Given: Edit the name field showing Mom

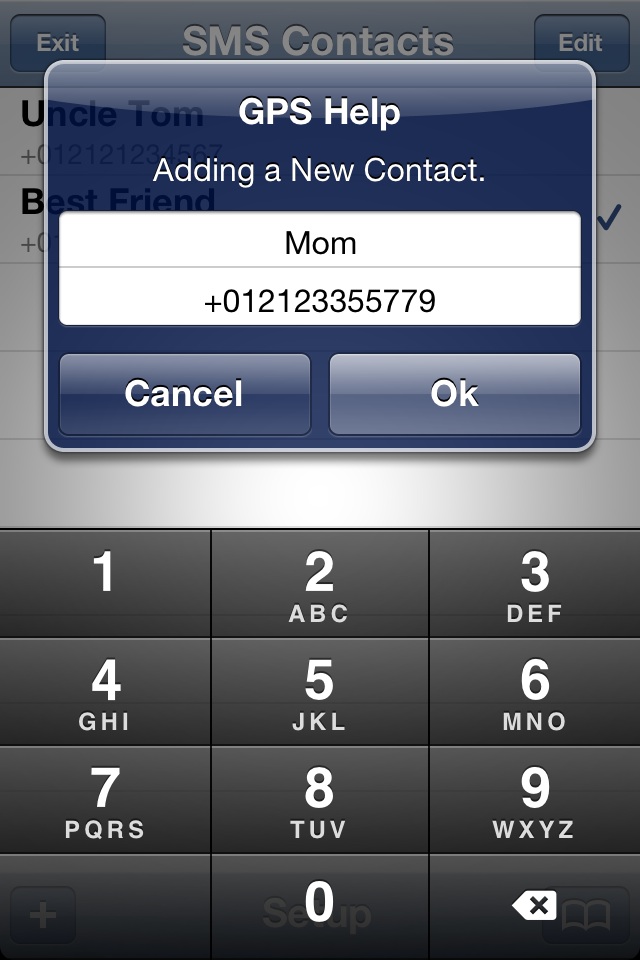Looking at the screenshot, I should point(320,242).
